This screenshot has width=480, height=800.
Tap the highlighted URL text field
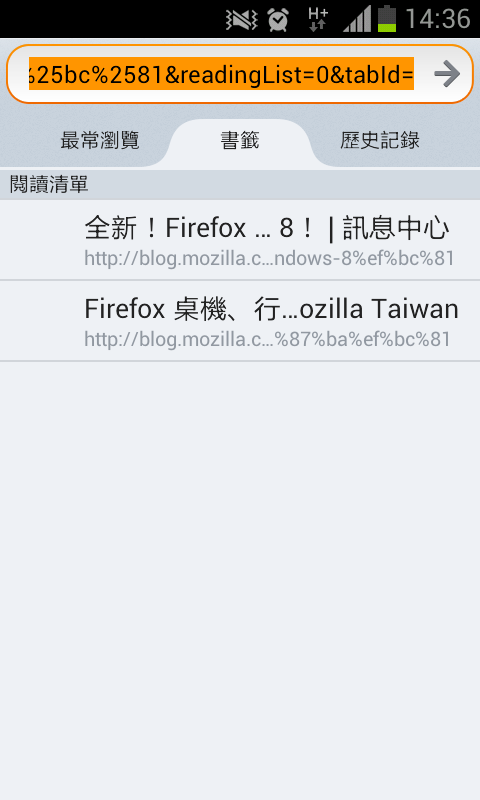(x=221, y=74)
